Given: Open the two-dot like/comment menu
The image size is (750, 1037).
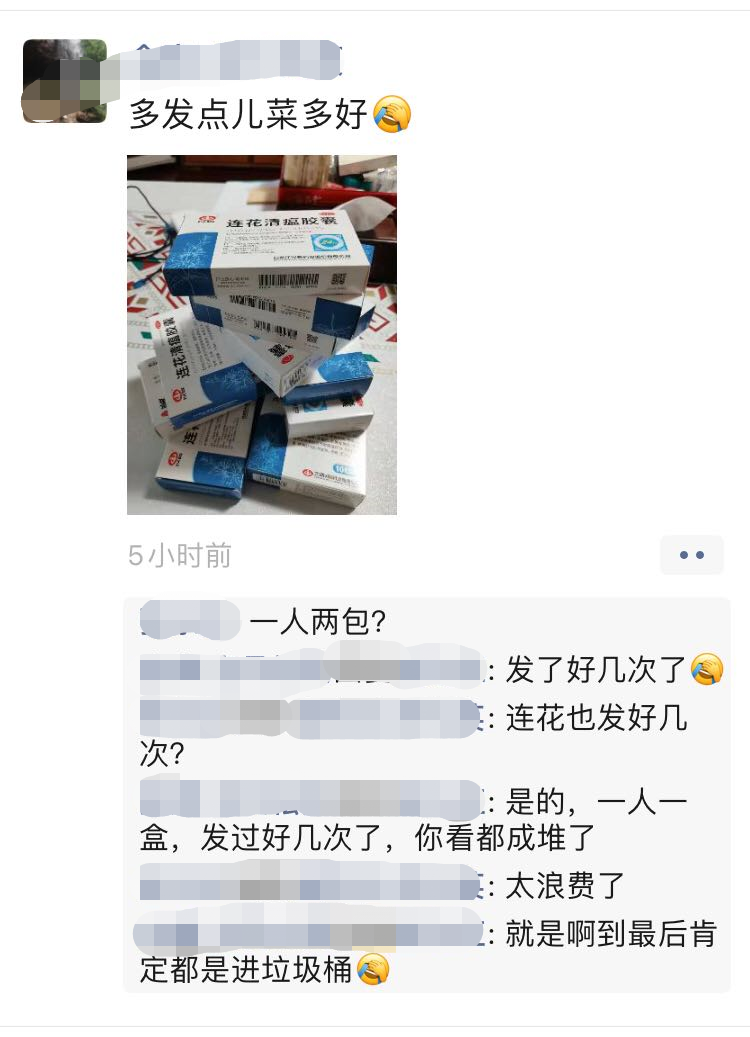Looking at the screenshot, I should [691, 555].
